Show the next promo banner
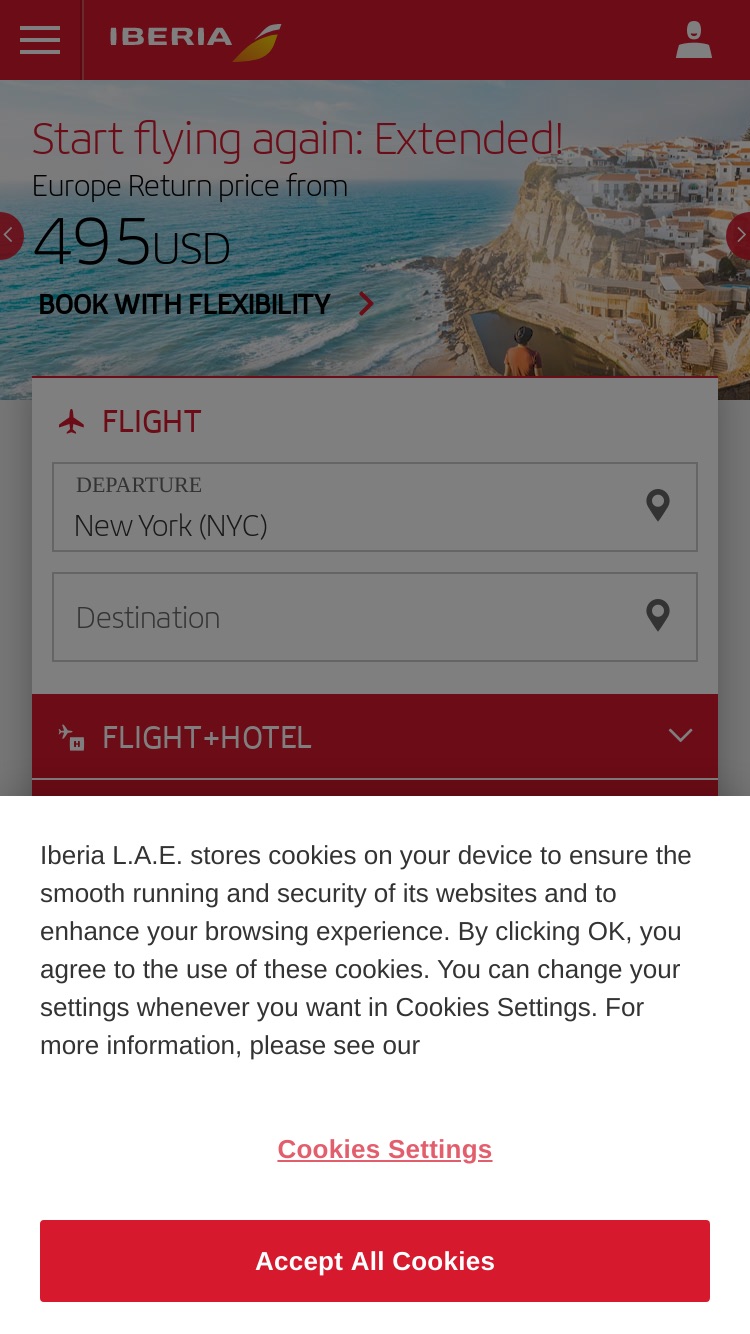This screenshot has width=750, height=1334. 739,236
